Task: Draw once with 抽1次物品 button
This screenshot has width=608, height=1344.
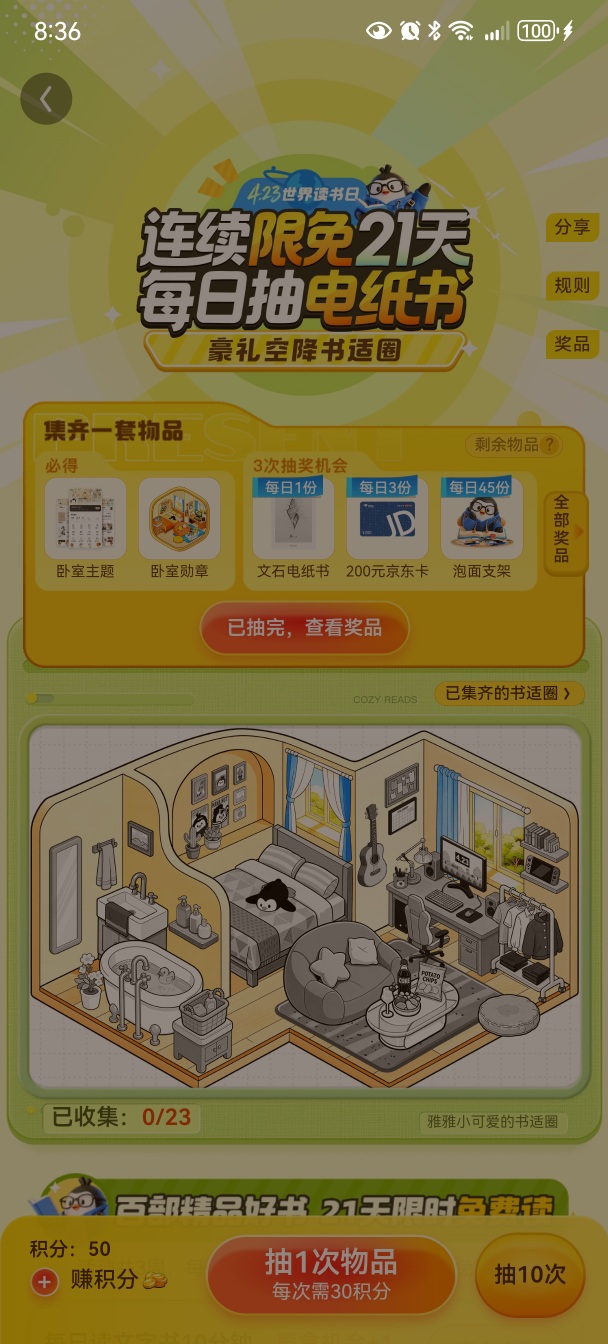Action: point(330,1274)
